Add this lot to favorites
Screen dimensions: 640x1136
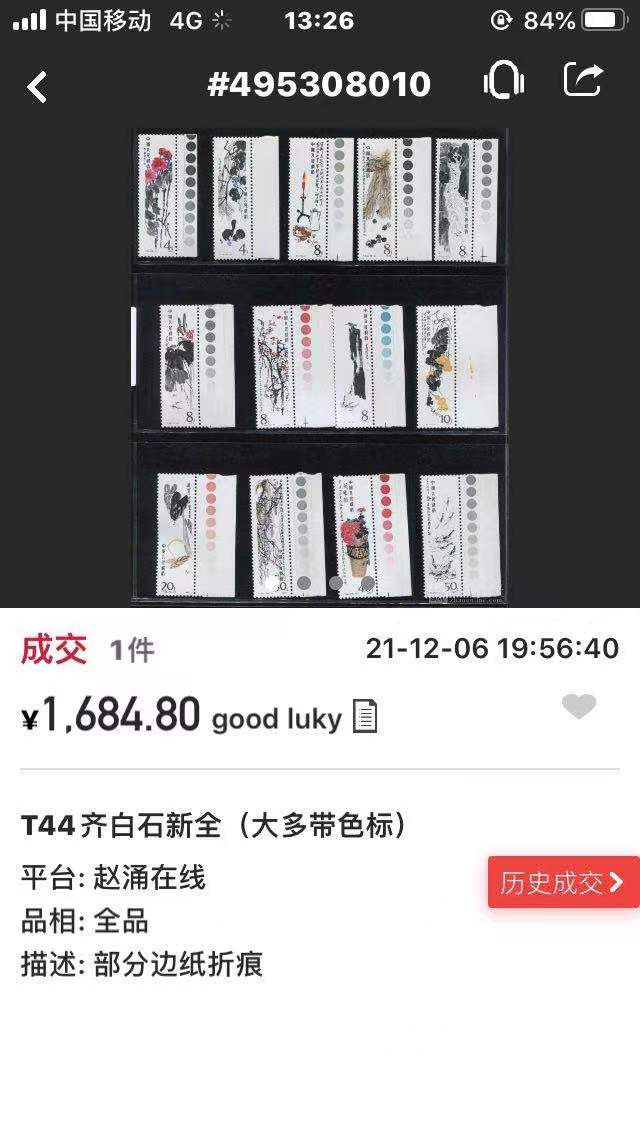[579, 707]
